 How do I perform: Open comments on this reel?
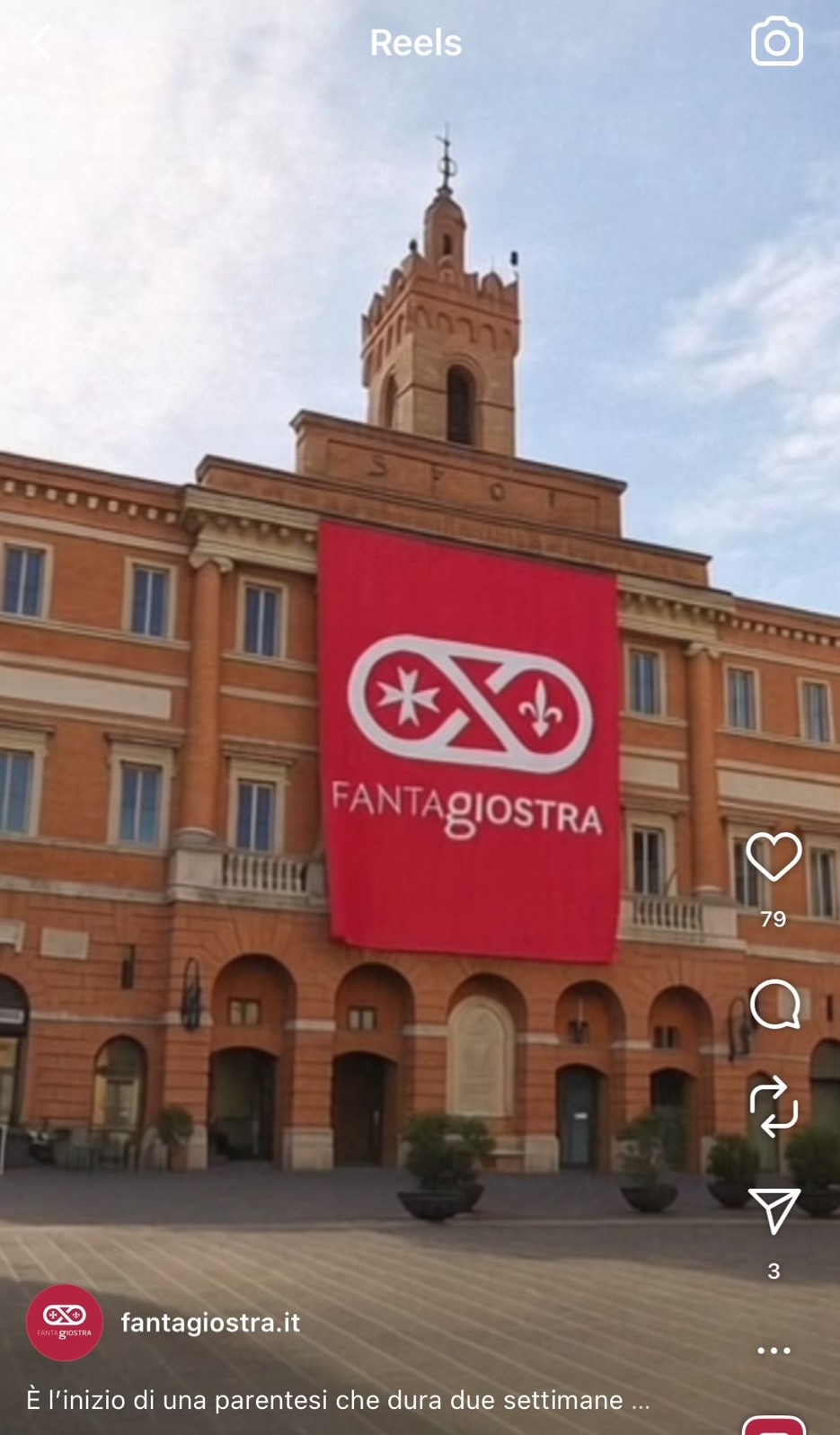[774, 1004]
